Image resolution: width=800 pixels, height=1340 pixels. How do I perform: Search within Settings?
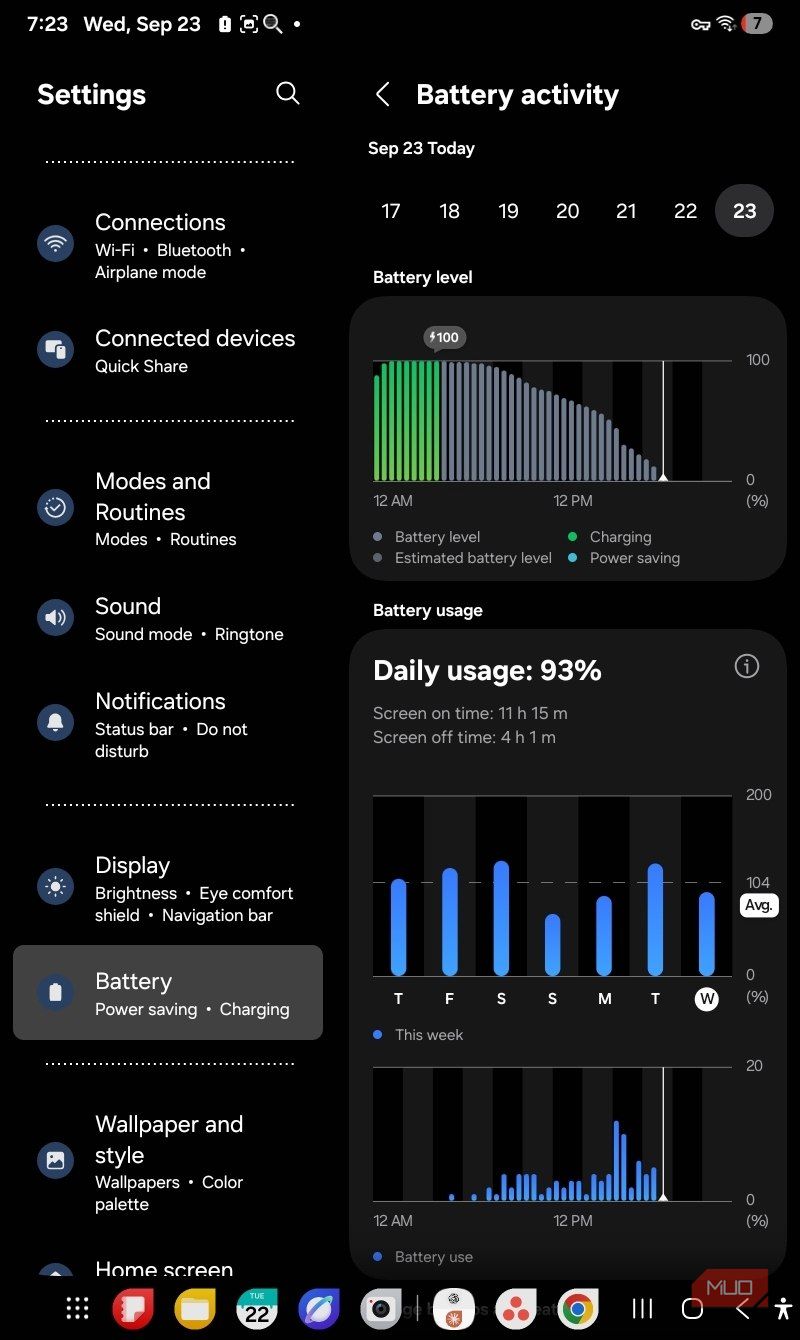(x=287, y=93)
